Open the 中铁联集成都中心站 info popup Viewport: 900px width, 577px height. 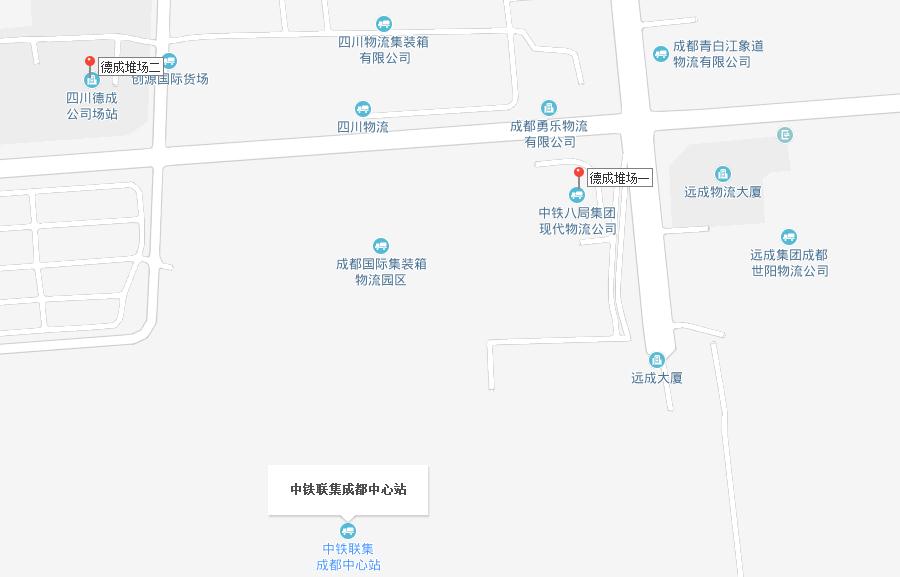point(348,490)
